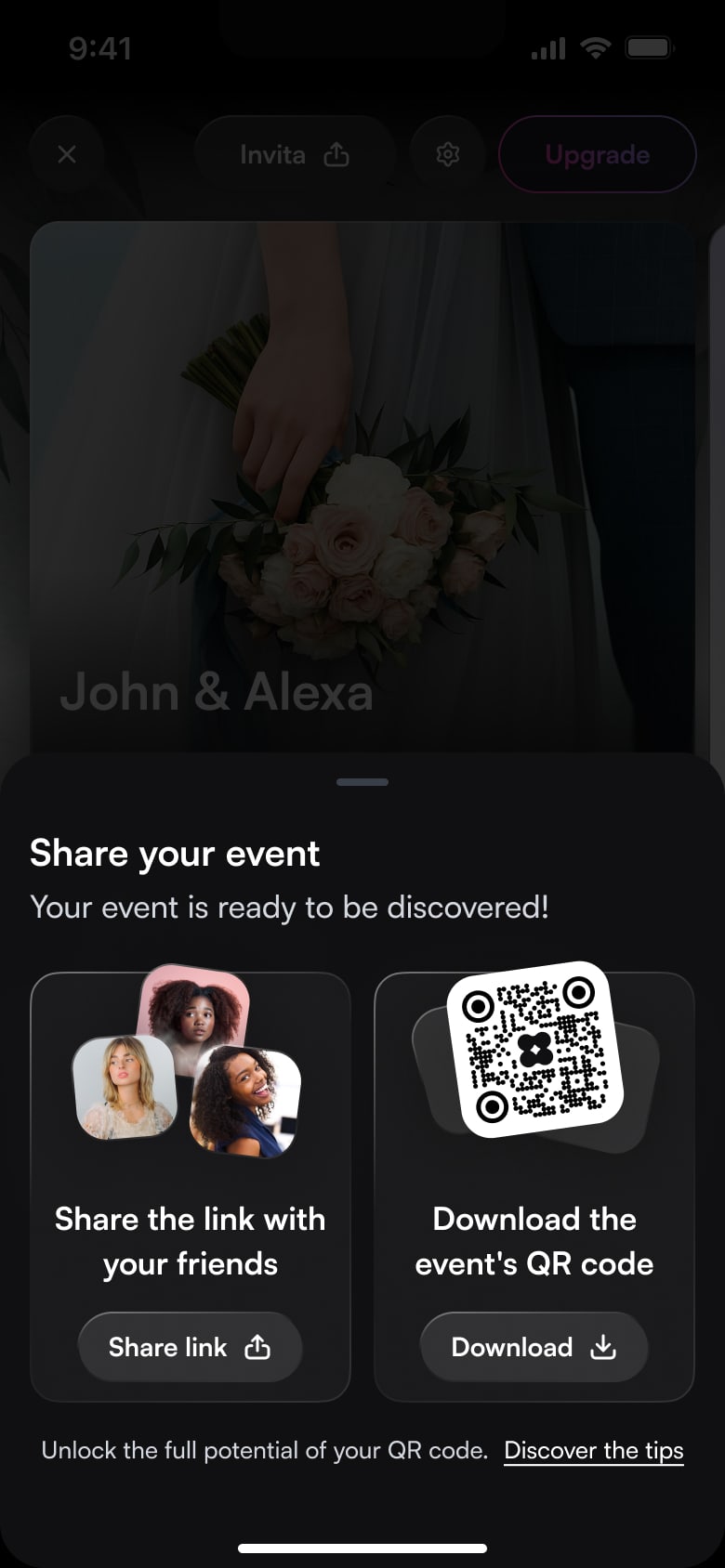Viewport: 725px width, 1568px height.
Task: Tap the cellular signal bars indicator
Action: click(547, 46)
